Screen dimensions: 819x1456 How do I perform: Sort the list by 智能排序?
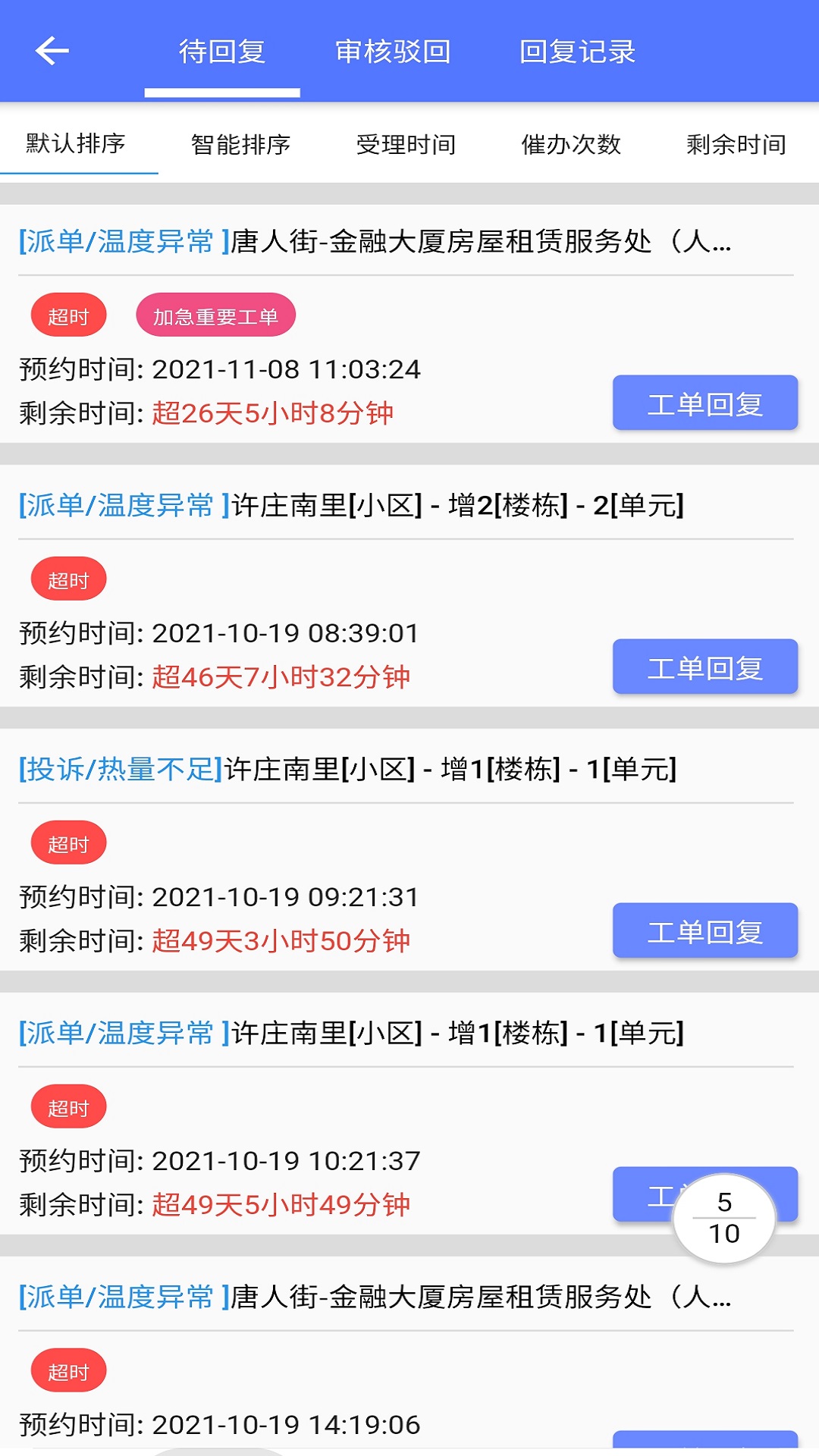pos(240,144)
